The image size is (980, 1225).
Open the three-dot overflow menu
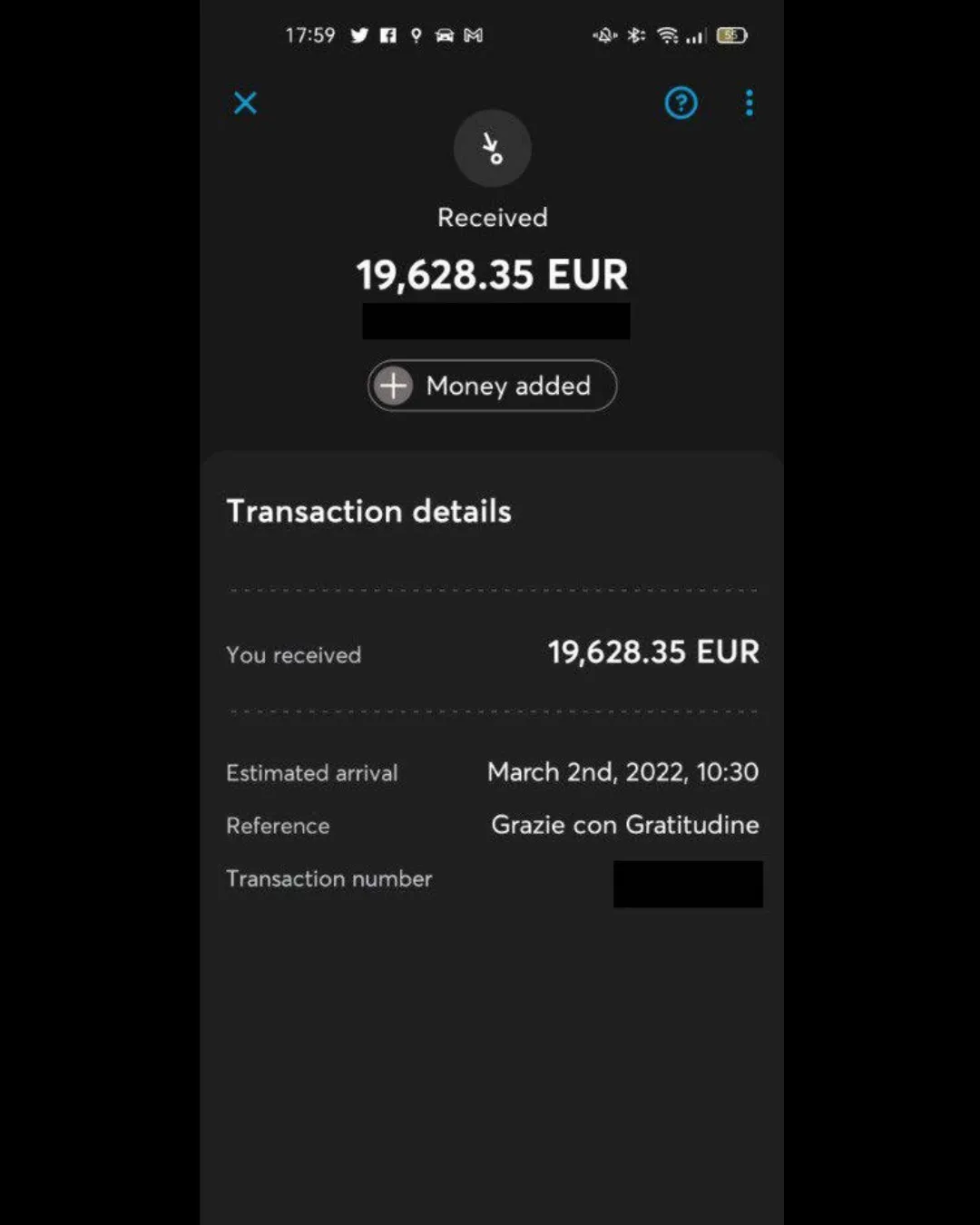pyautogui.click(x=749, y=103)
